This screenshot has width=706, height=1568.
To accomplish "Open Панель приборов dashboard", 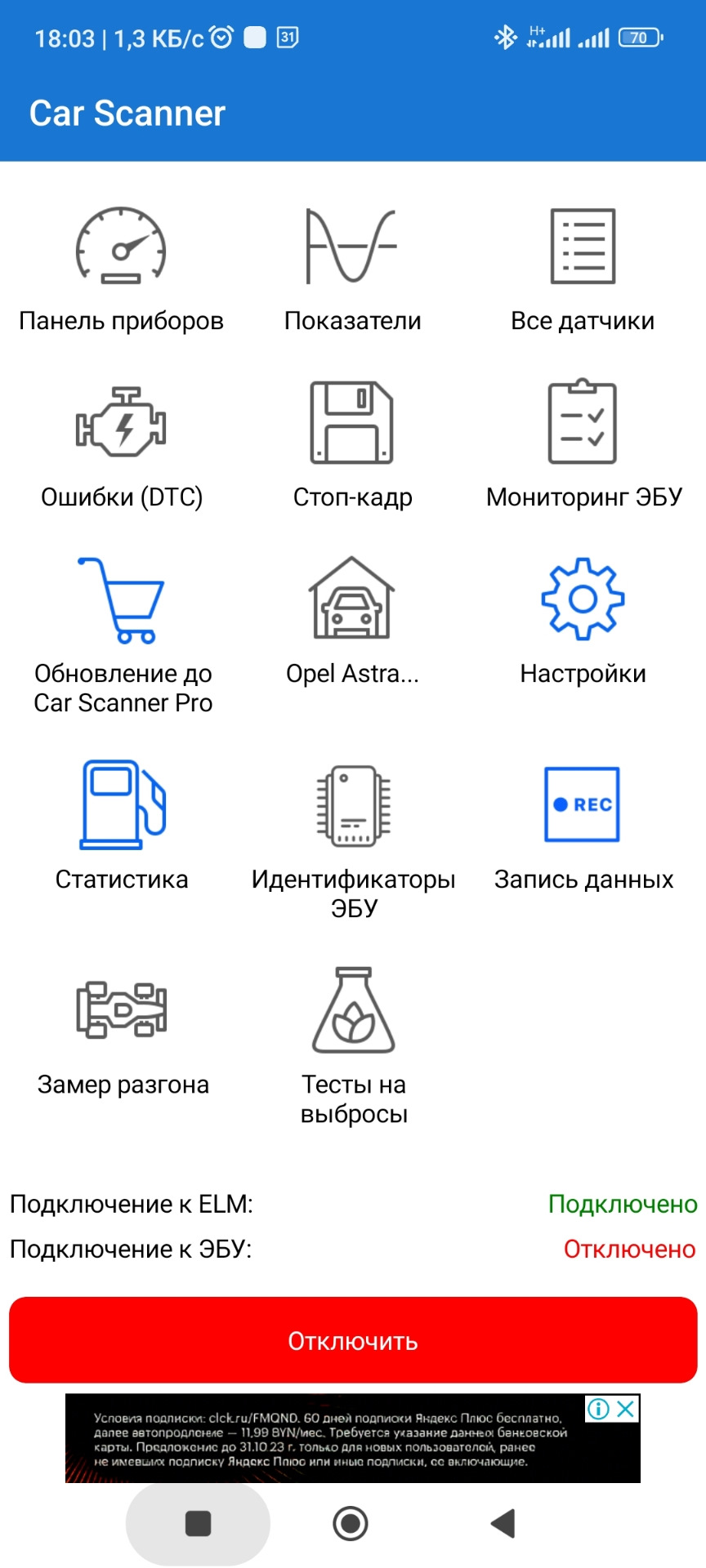I will (x=121, y=268).
